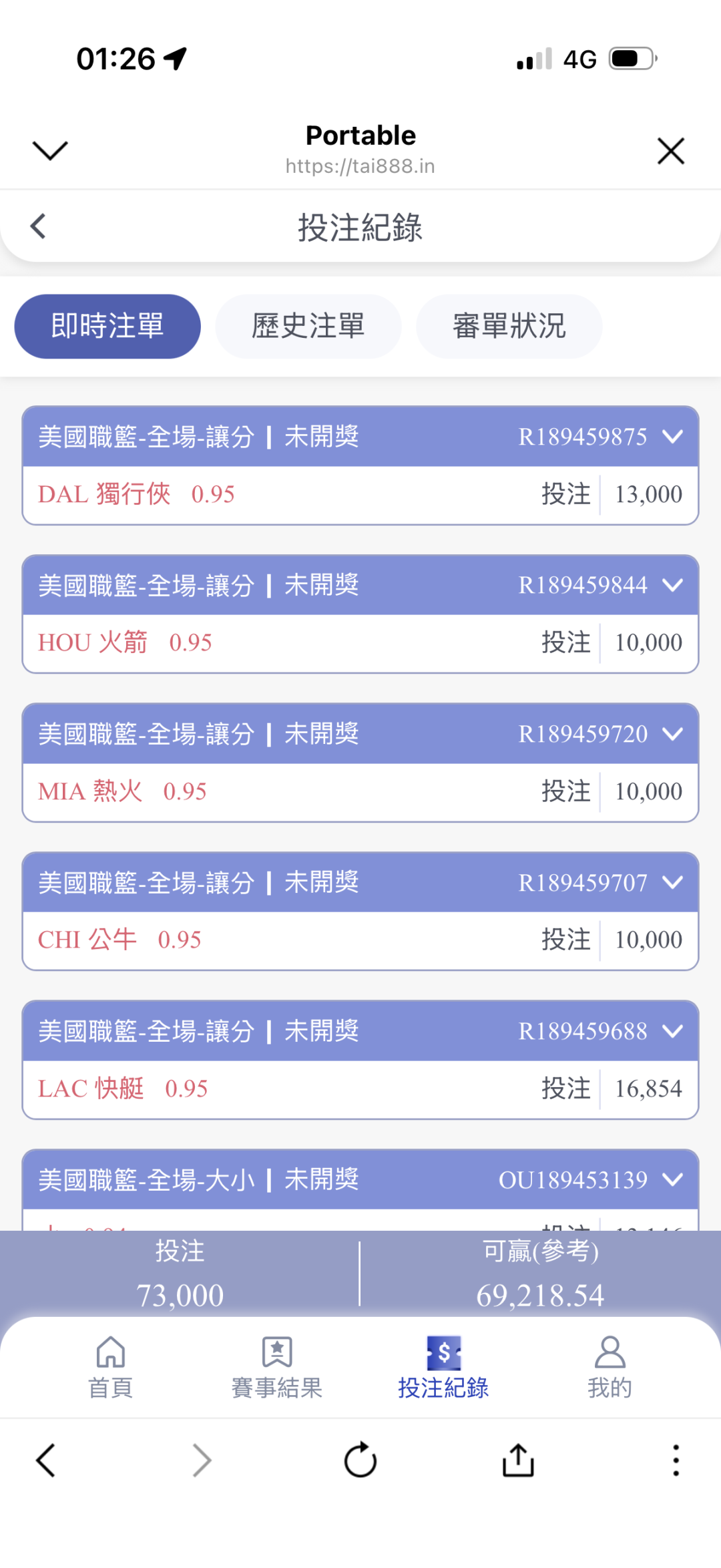Switch to the 歷史注單 tab
Viewport: 721px width, 1568px height.
tap(308, 327)
